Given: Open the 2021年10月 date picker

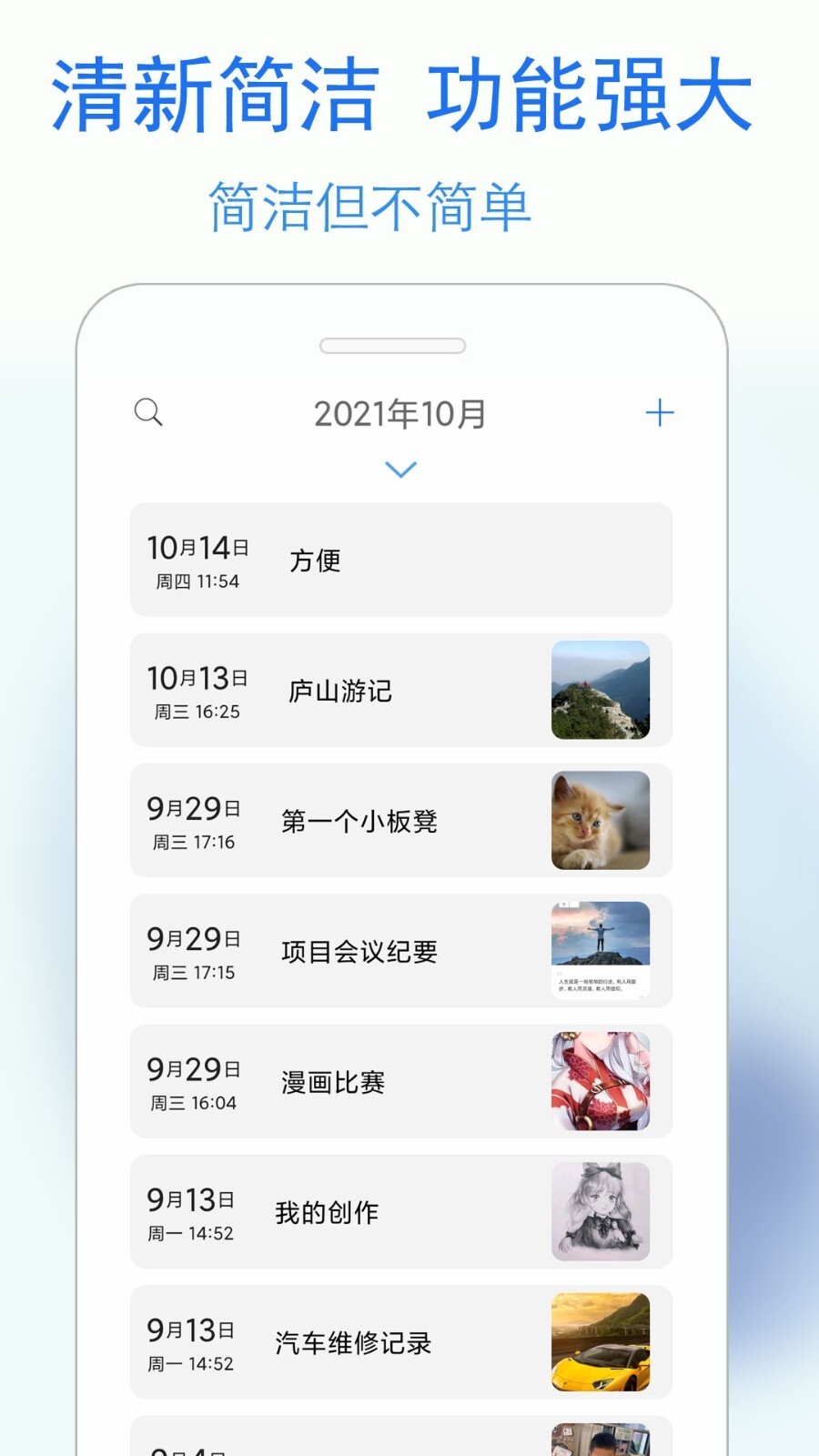Looking at the screenshot, I should (x=399, y=412).
